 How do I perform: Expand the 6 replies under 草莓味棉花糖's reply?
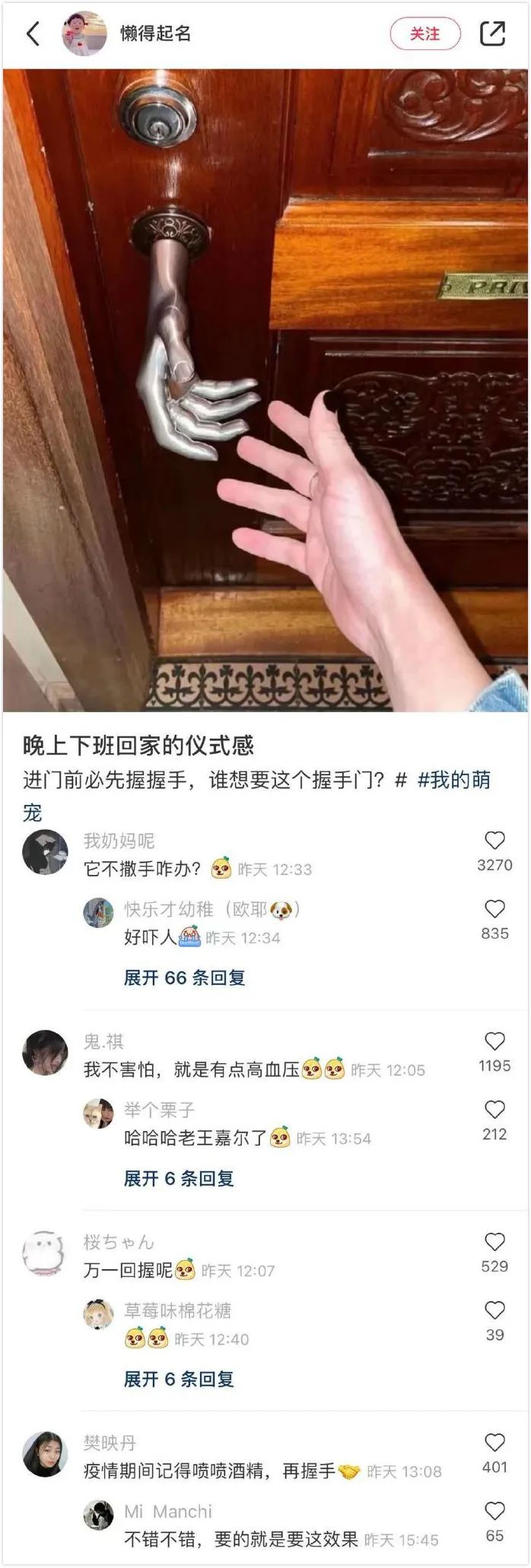pos(179,1379)
